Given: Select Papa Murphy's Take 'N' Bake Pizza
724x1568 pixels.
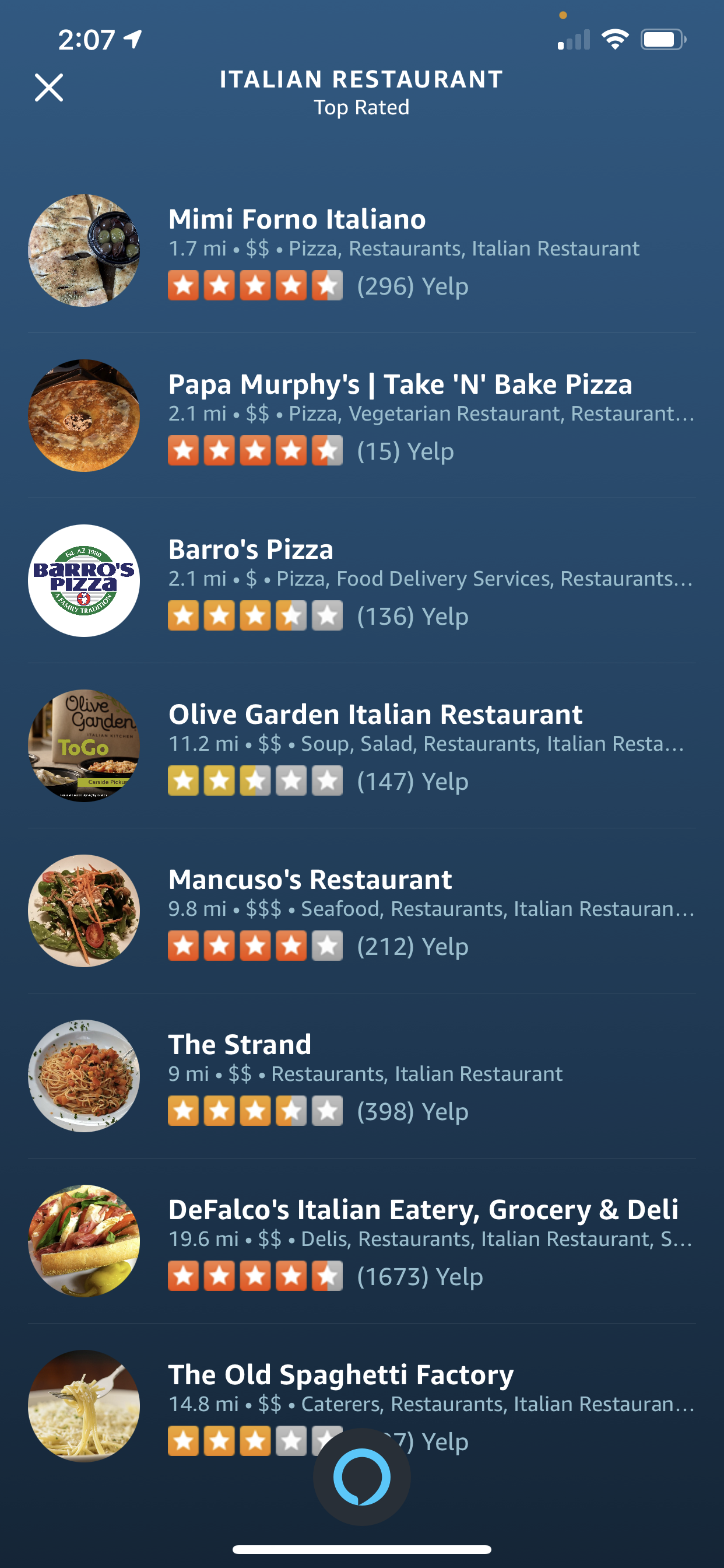Looking at the screenshot, I should click(x=401, y=384).
